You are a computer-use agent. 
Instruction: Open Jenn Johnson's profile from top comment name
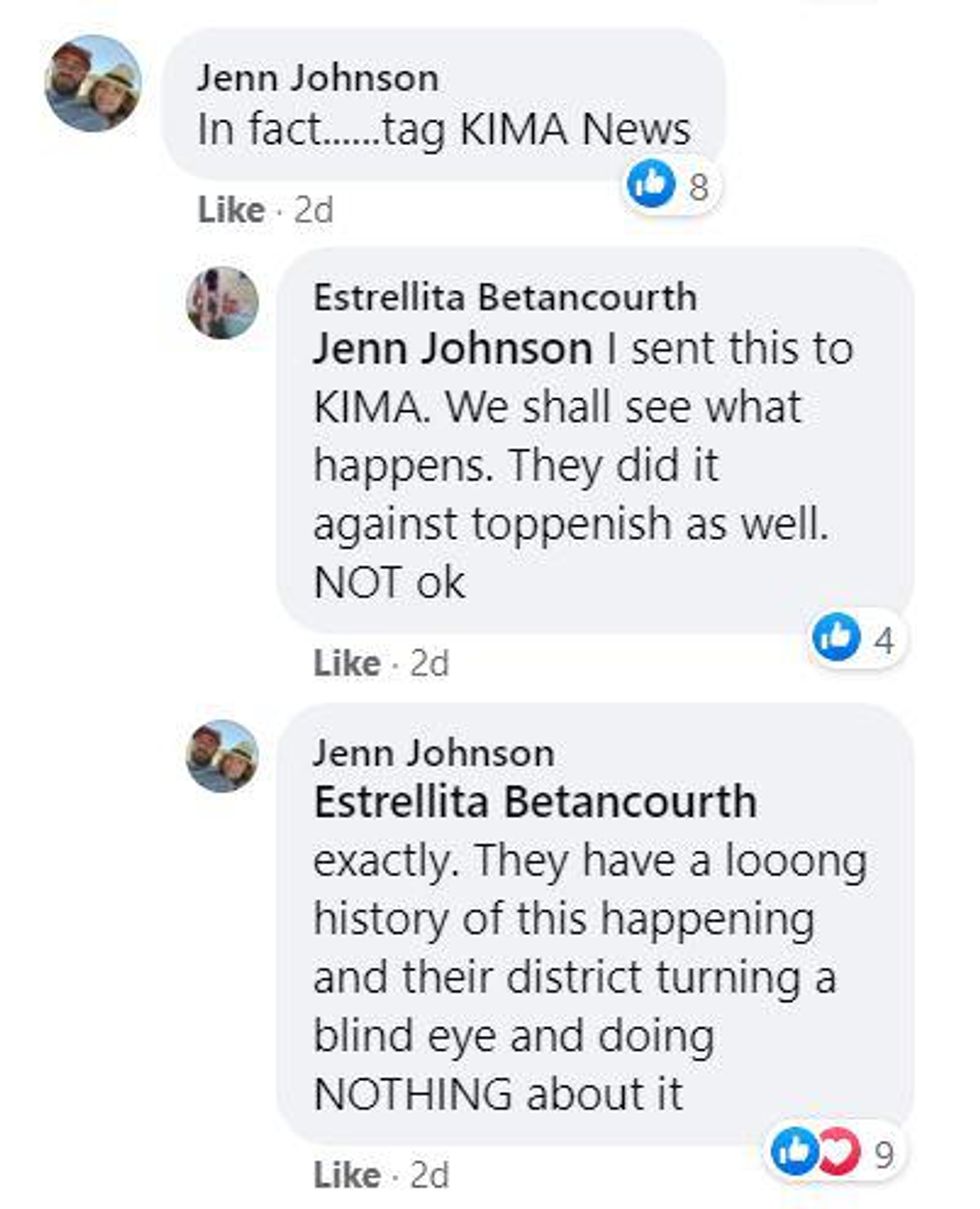(316, 78)
